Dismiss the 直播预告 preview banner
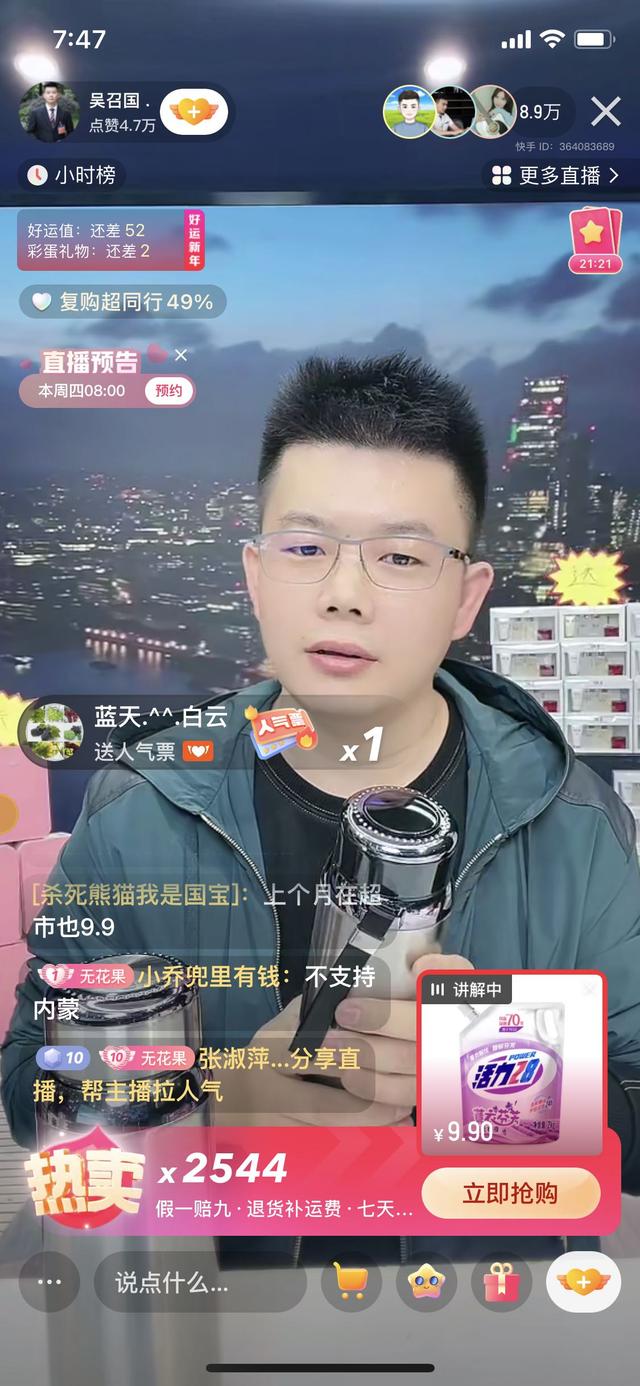 coord(181,355)
